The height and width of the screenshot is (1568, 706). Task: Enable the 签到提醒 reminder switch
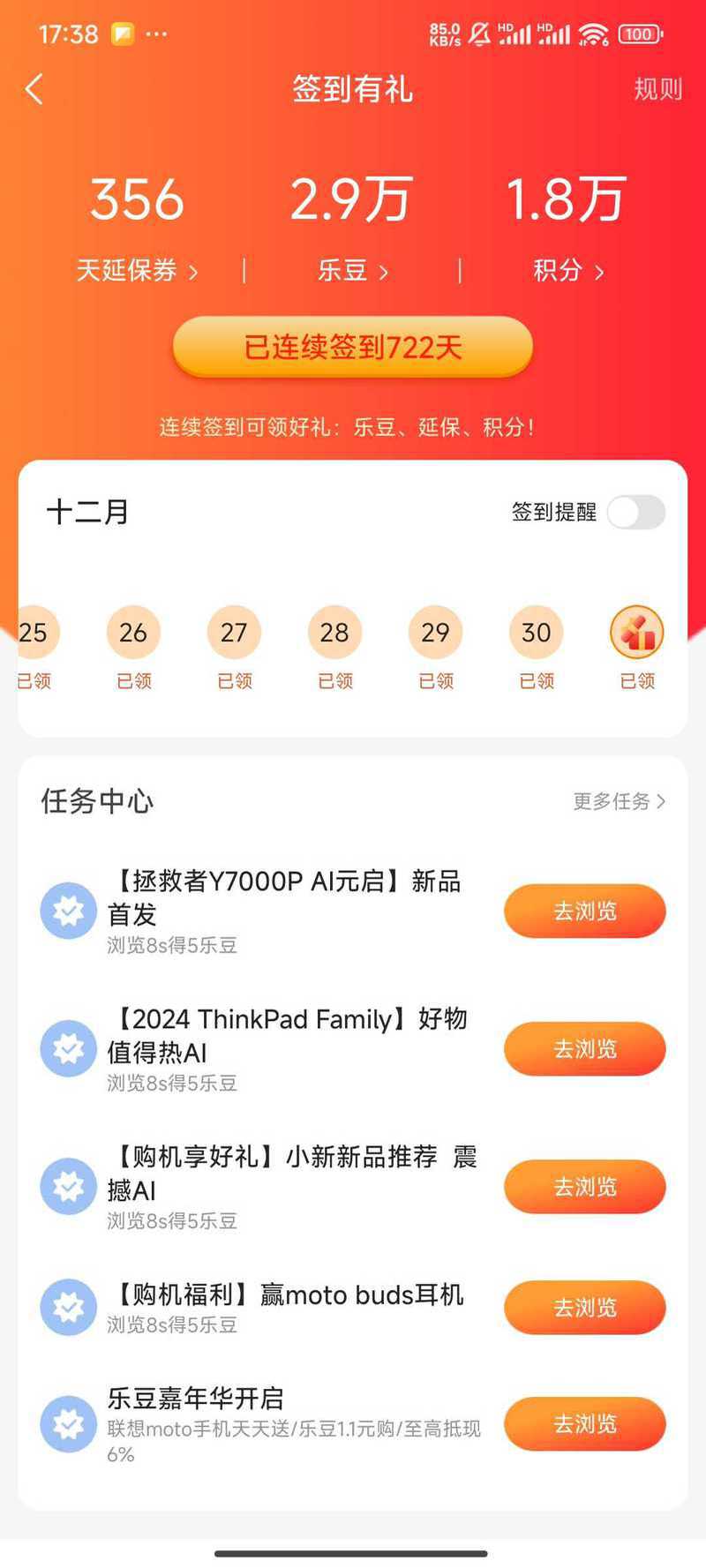pyautogui.click(x=636, y=512)
